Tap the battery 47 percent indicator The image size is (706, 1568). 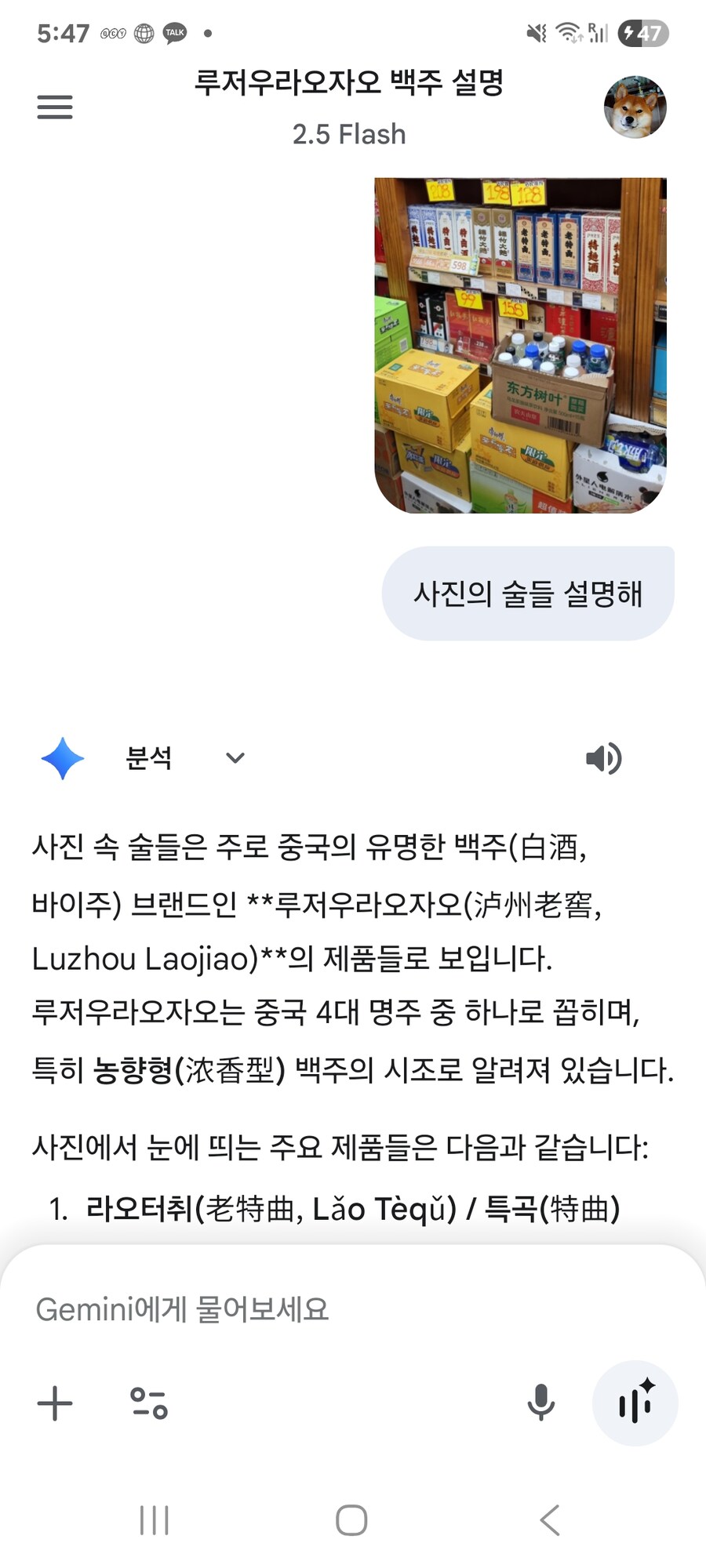645,32
